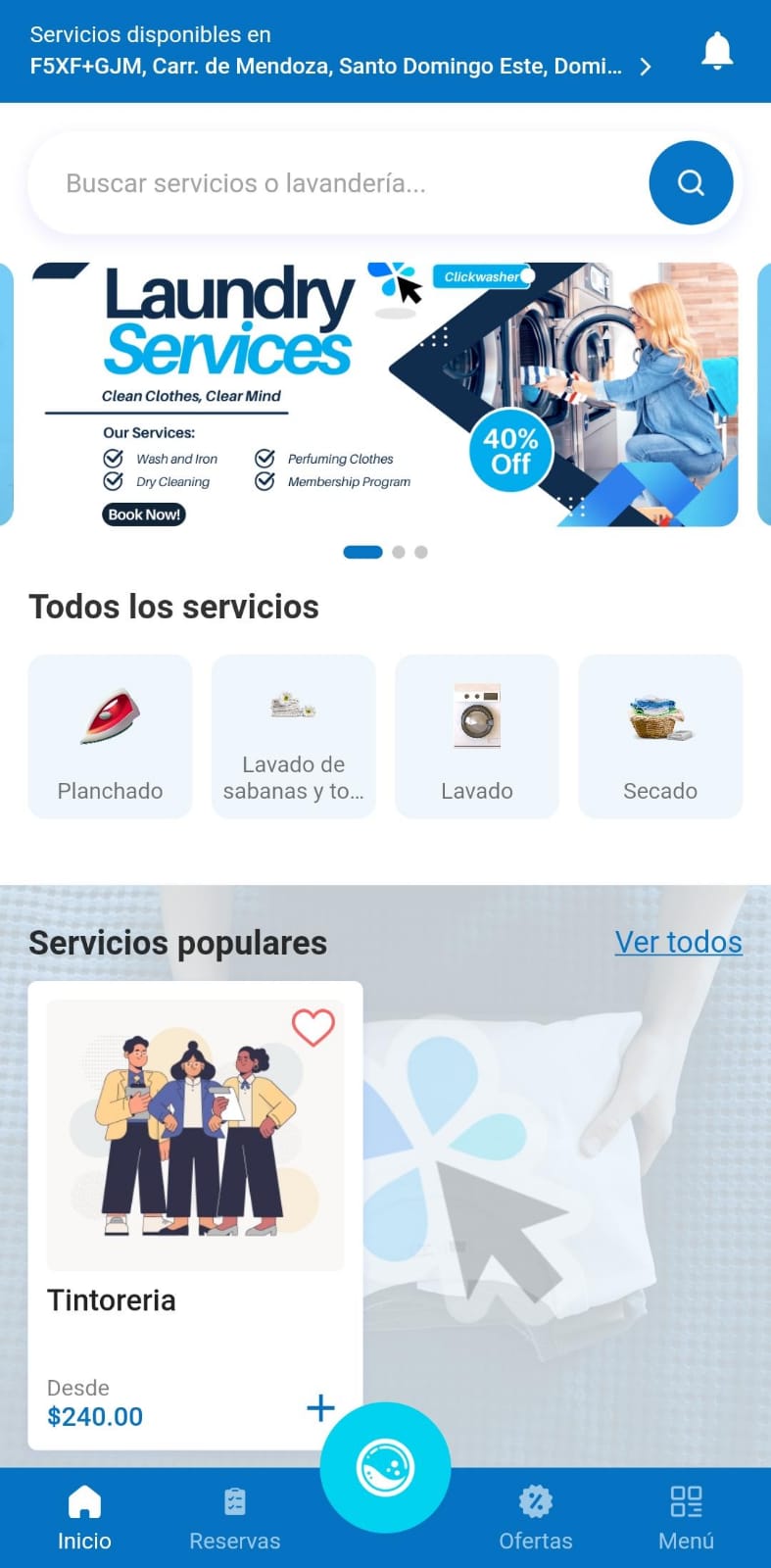The image size is (771, 1568).
Task: Expand the delivery address with its chevron
Action: (x=646, y=67)
